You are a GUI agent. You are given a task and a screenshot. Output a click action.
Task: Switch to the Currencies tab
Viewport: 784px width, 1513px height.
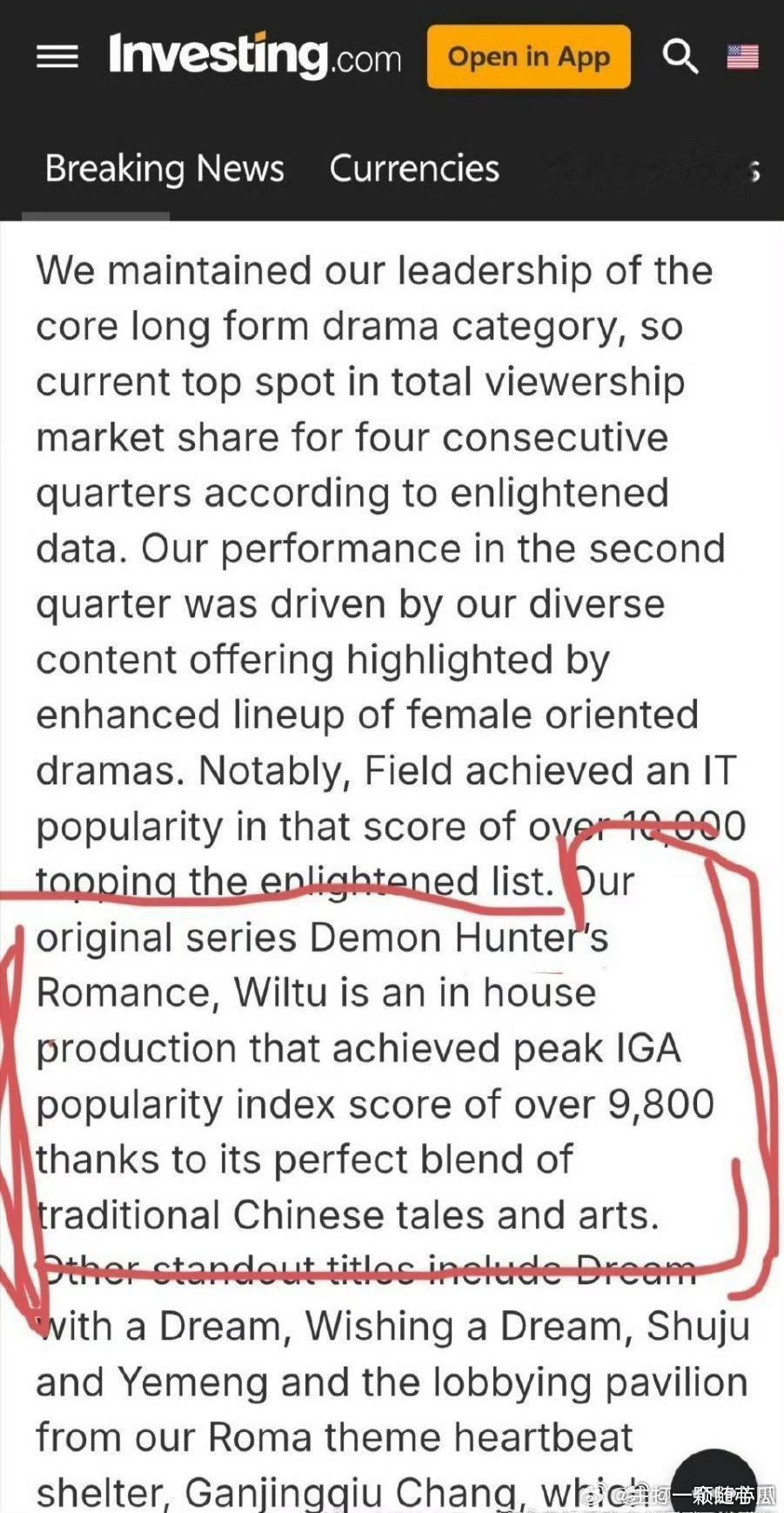[x=414, y=168]
